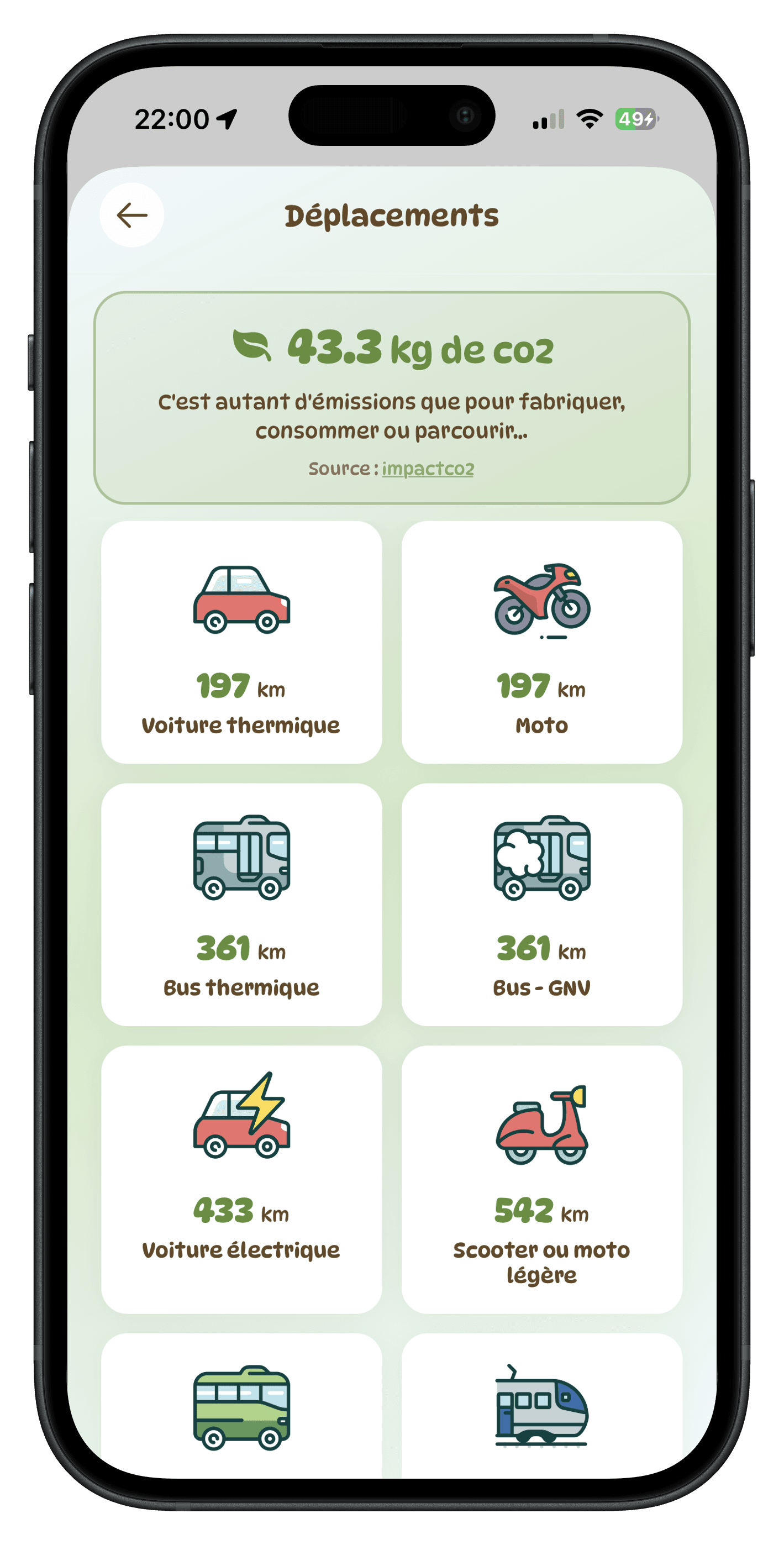
Task: Open the impactco2 source link
Action: (428, 469)
